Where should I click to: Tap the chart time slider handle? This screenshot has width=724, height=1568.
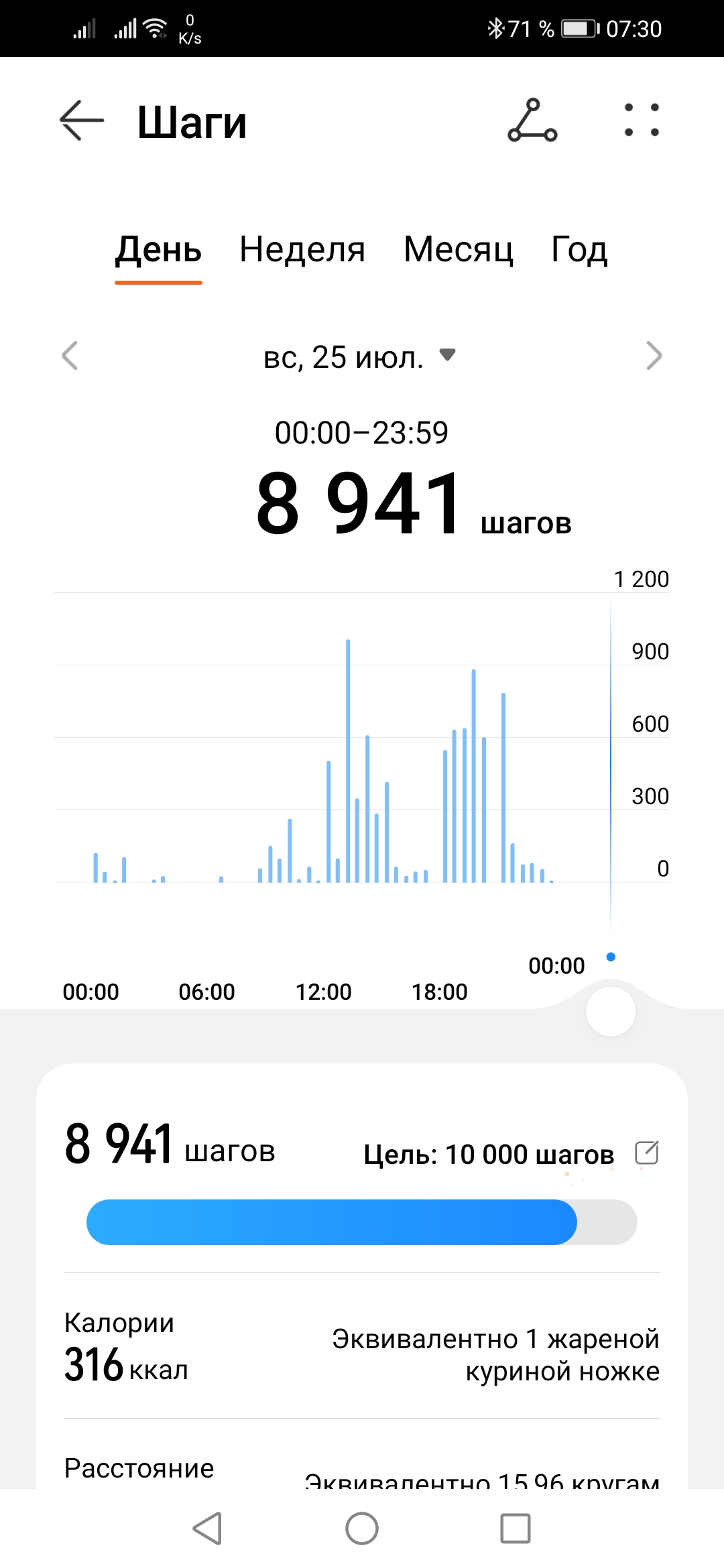pyautogui.click(x=611, y=1011)
